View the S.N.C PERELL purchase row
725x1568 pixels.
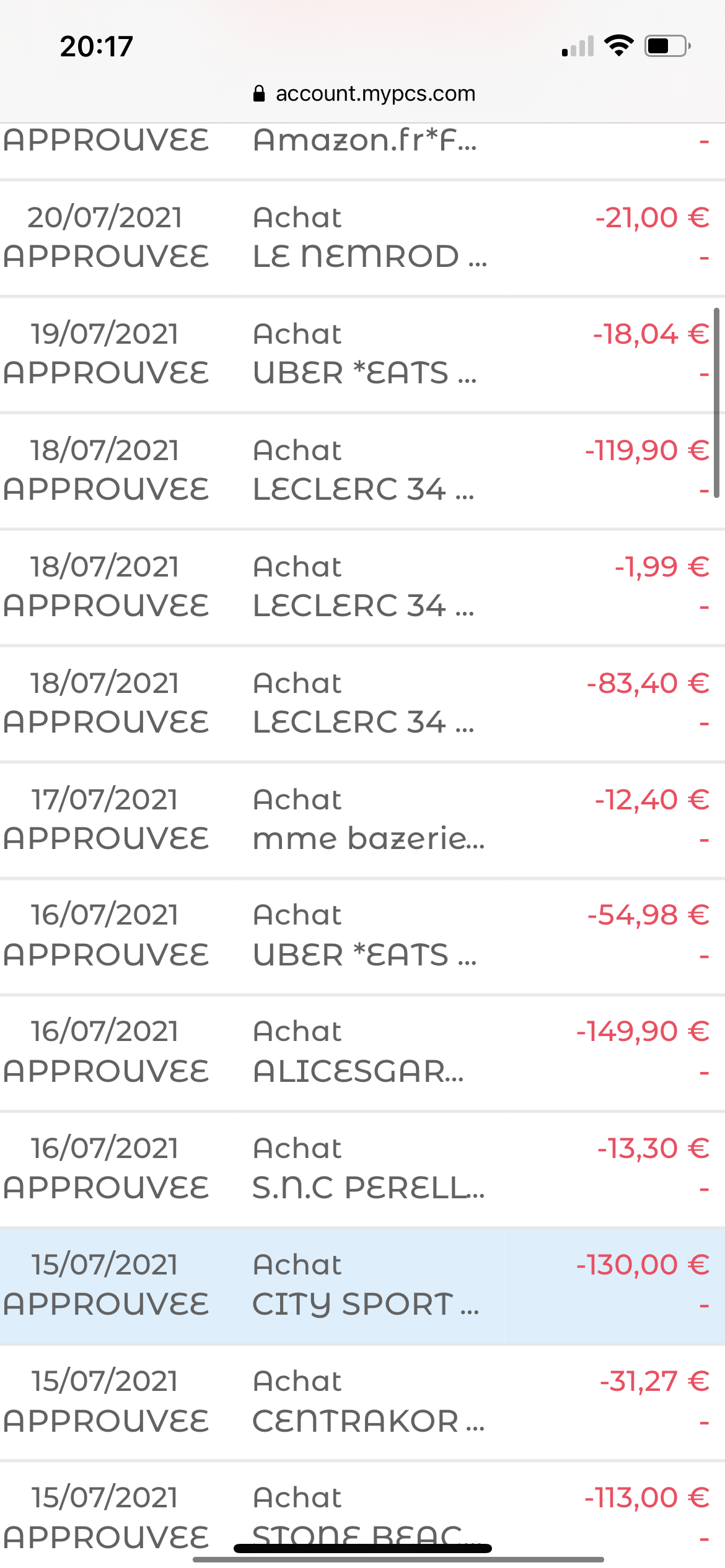tap(364, 1169)
